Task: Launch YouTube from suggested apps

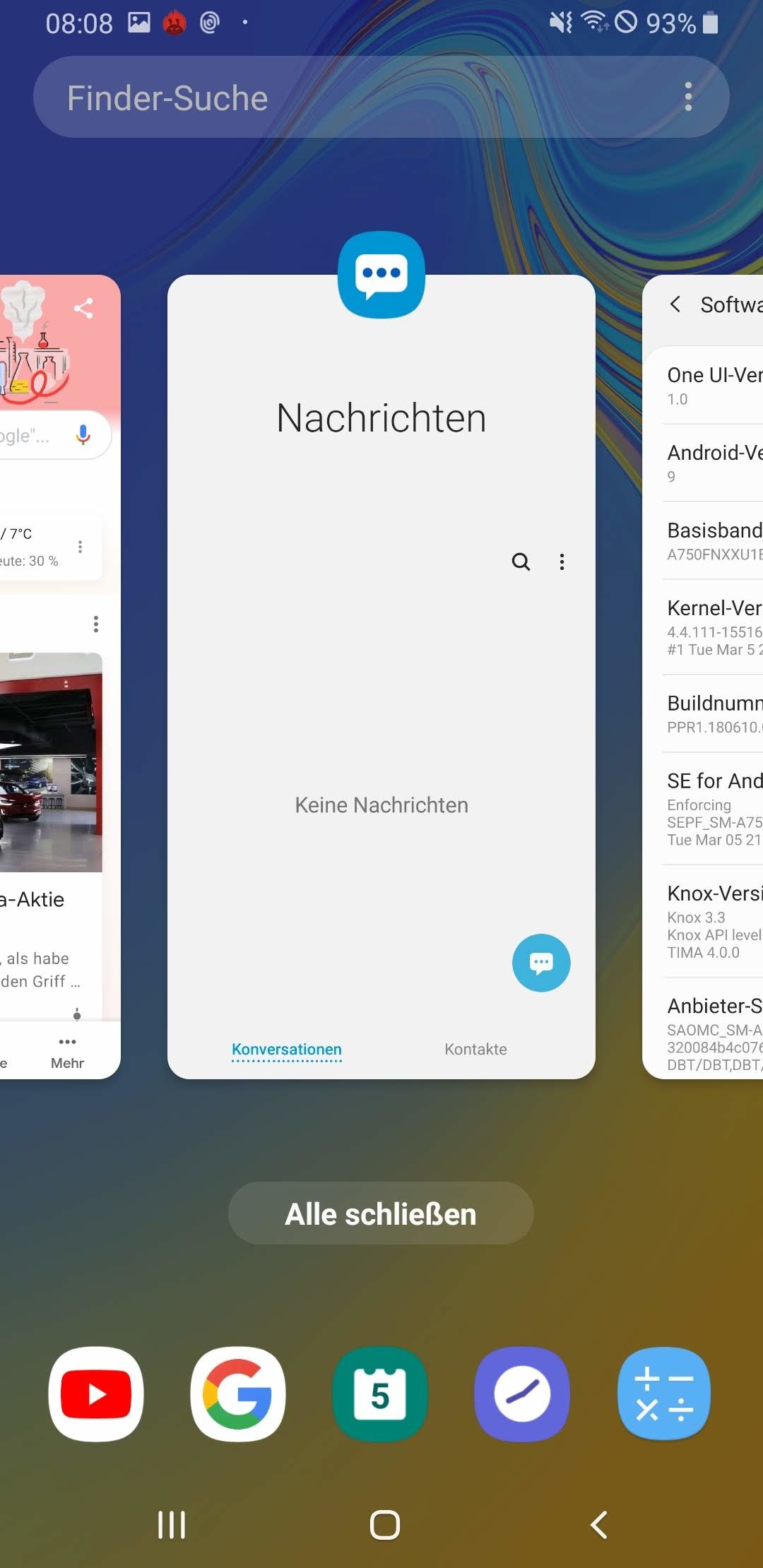Action: 96,1394
